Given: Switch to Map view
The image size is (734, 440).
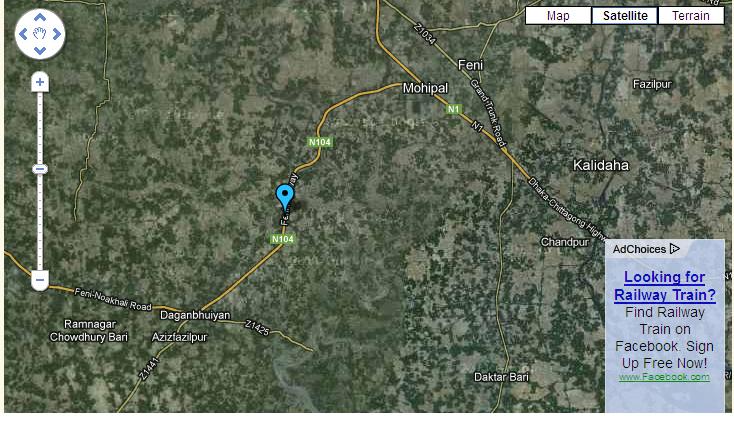Looking at the screenshot, I should 558,15.
